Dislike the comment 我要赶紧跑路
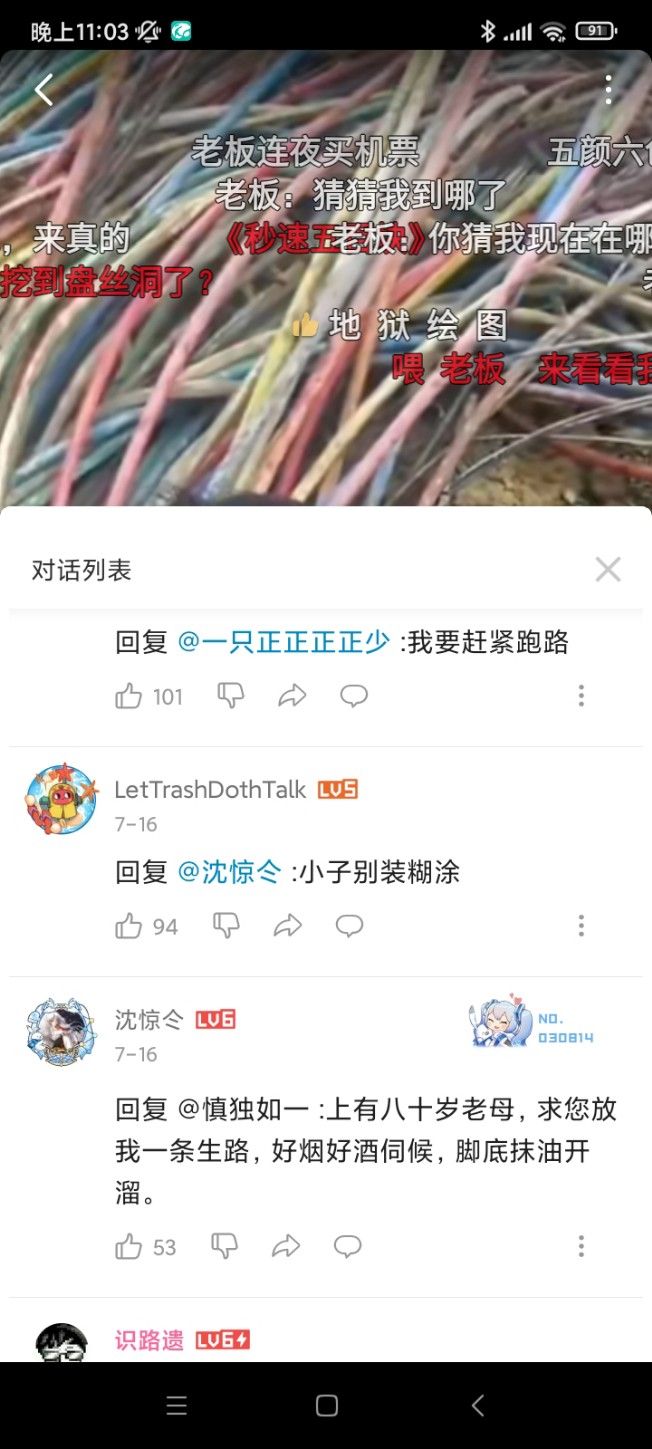Viewport: 652px width, 1449px height. [x=231, y=696]
